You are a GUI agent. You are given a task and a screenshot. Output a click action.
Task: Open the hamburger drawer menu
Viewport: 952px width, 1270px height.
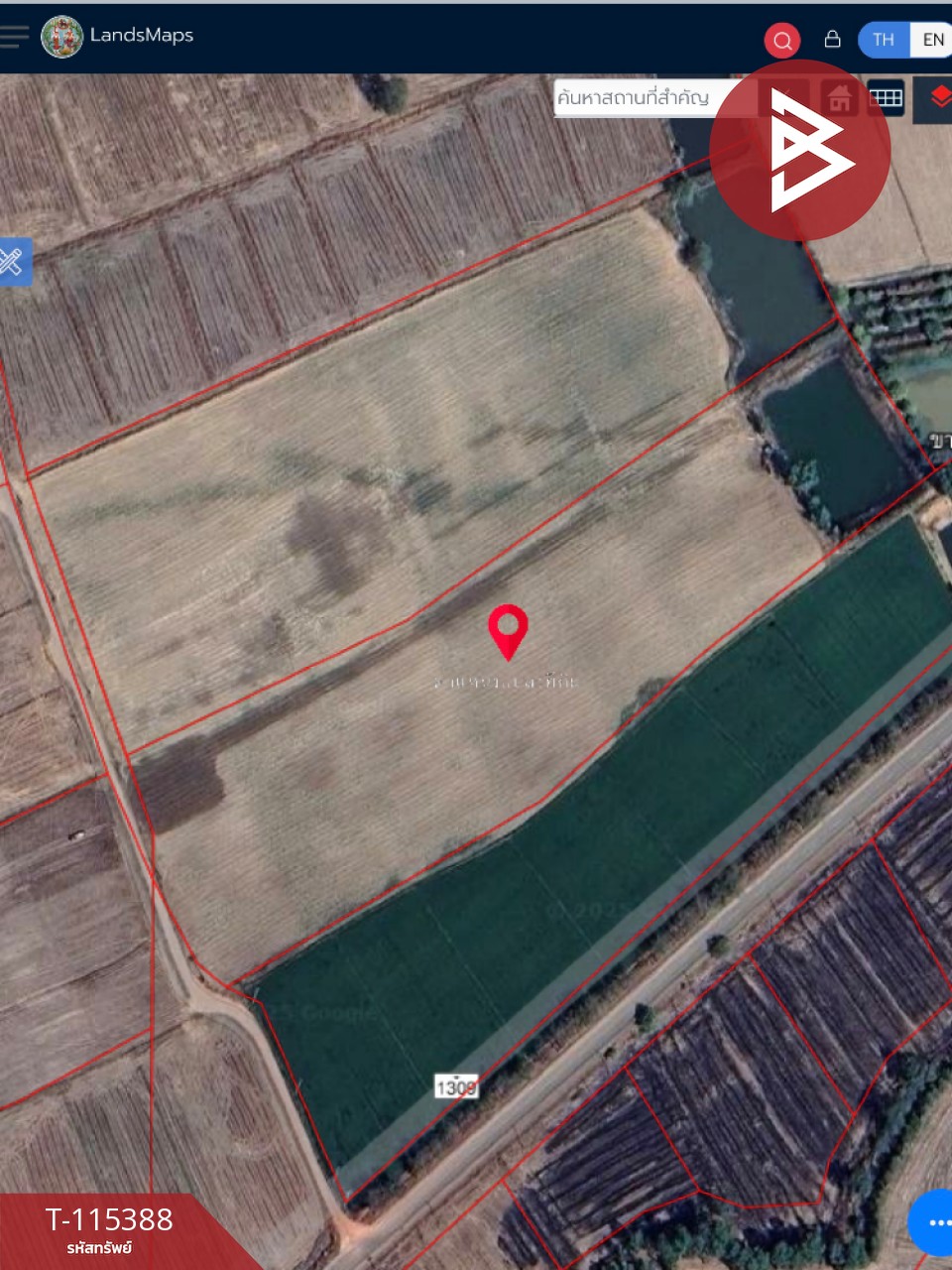click(14, 37)
